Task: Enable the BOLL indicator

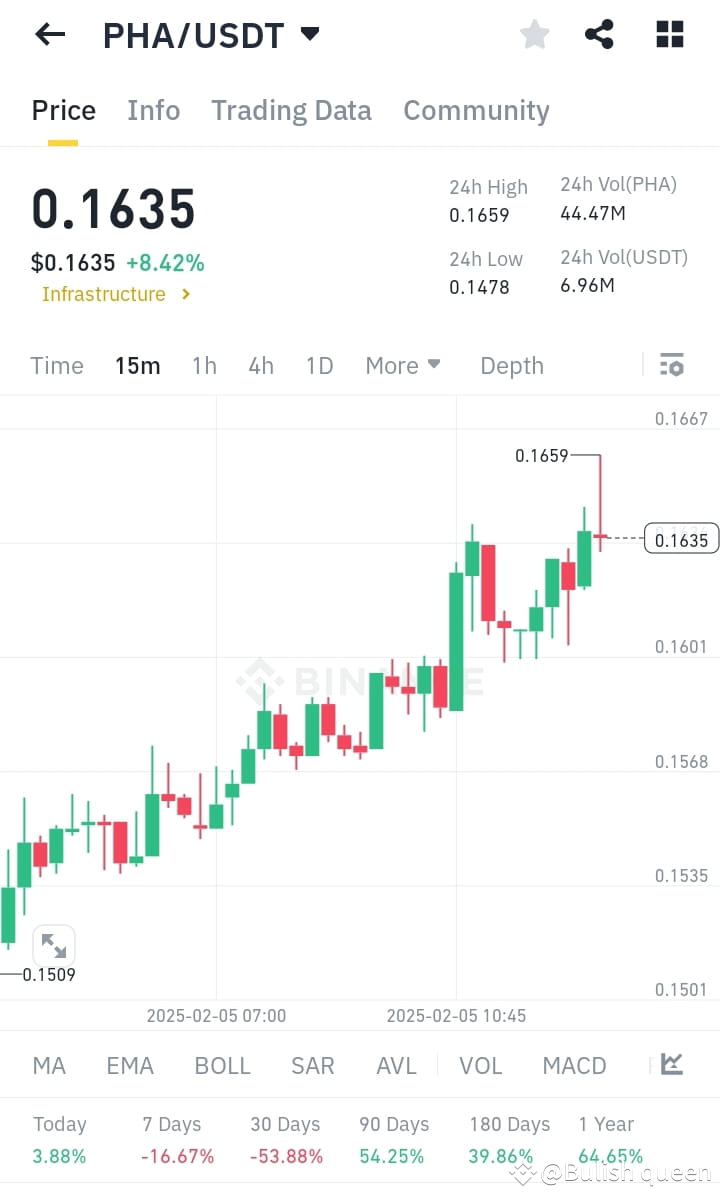Action: (222, 1066)
